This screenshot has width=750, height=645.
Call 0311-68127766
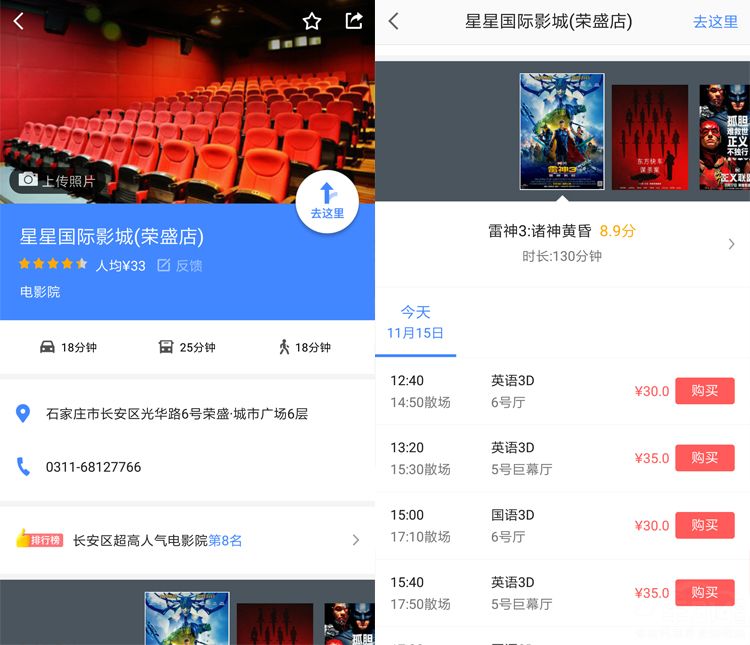point(93,467)
